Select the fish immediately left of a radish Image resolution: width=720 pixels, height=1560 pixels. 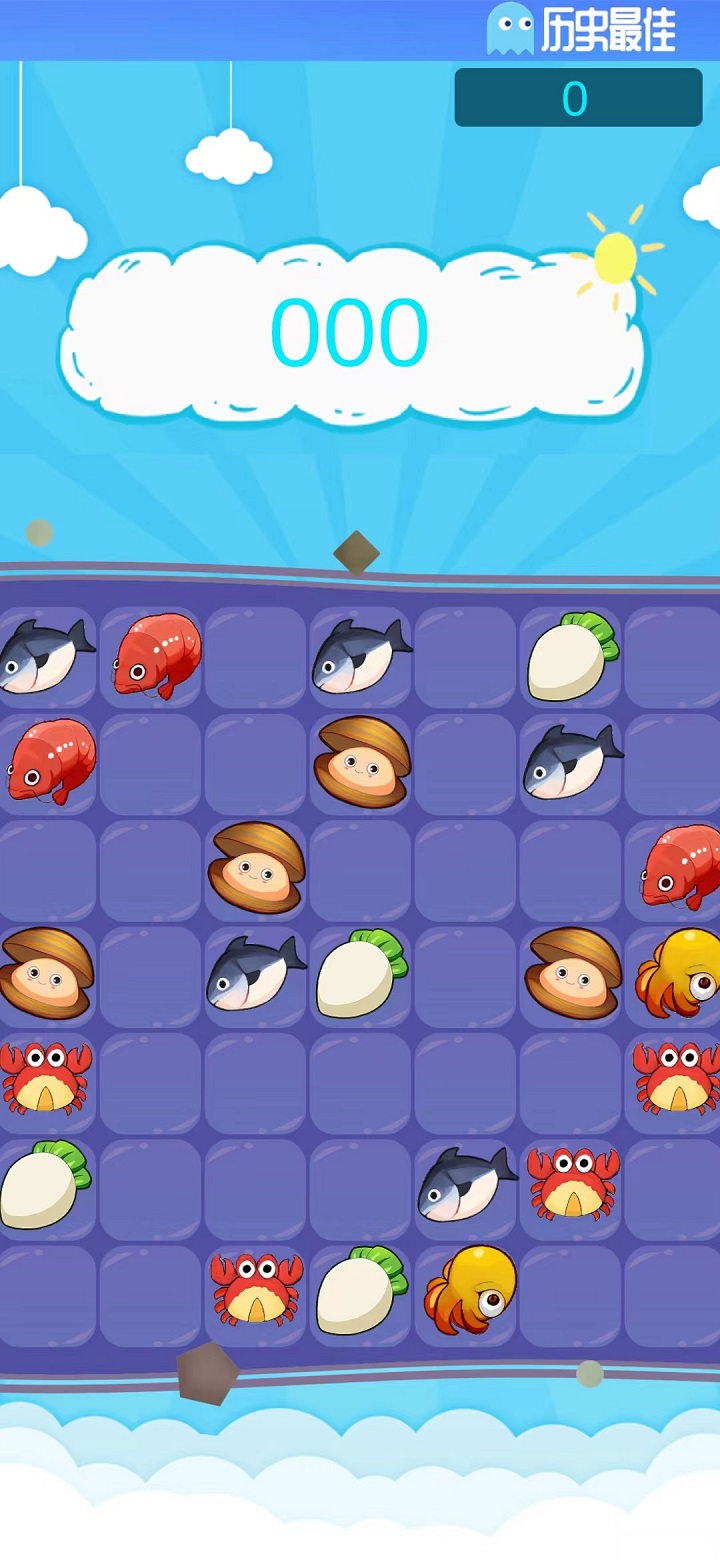tap(255, 972)
